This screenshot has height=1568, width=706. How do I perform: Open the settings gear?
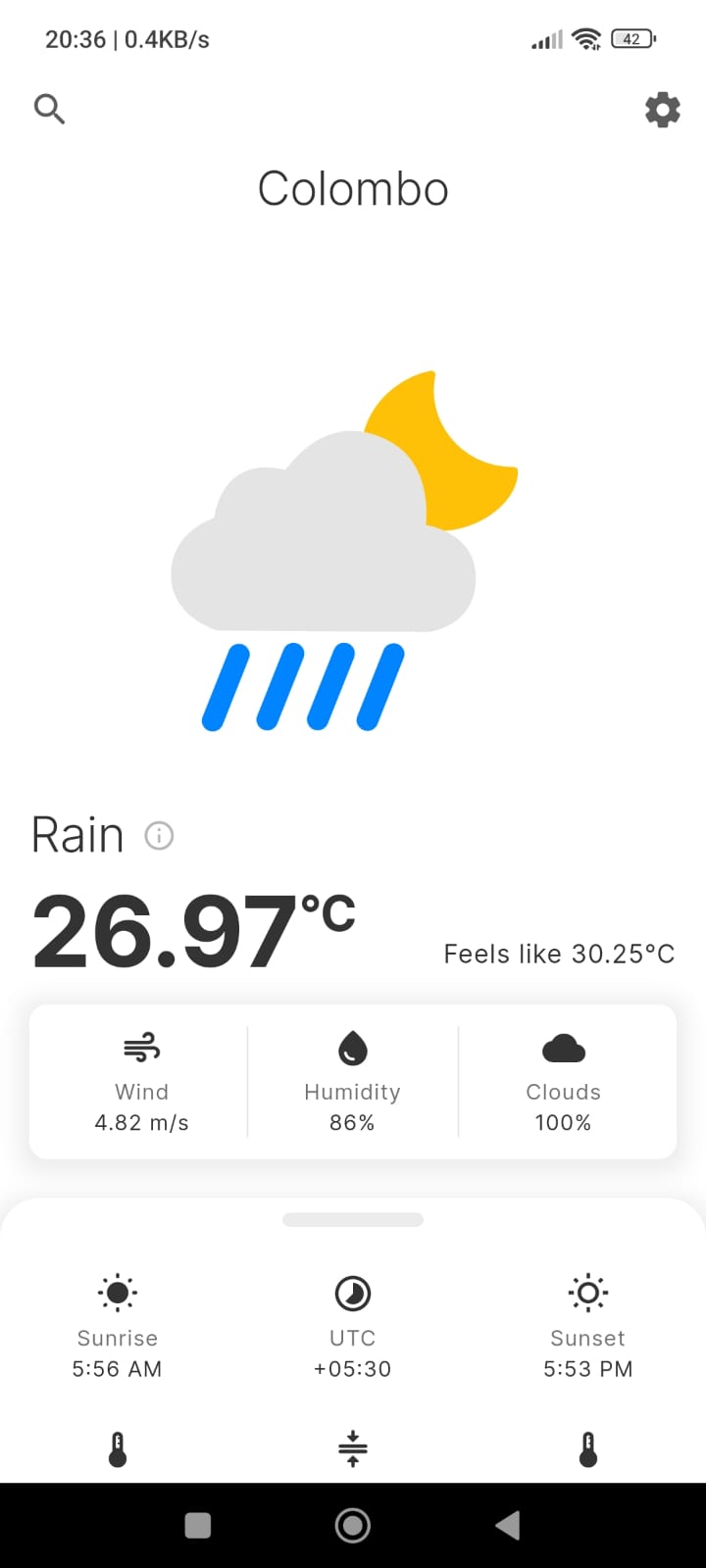point(663,109)
